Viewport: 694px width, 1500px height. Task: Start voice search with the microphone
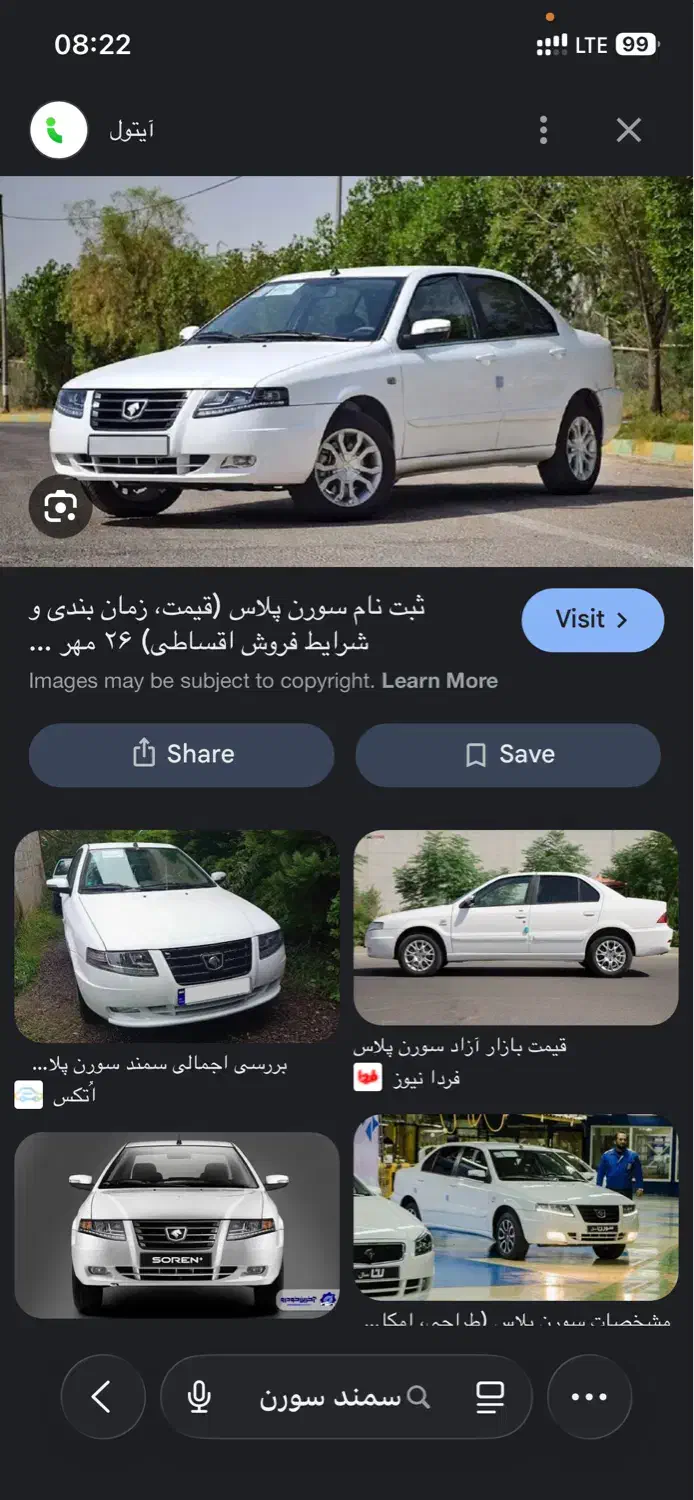point(199,1397)
